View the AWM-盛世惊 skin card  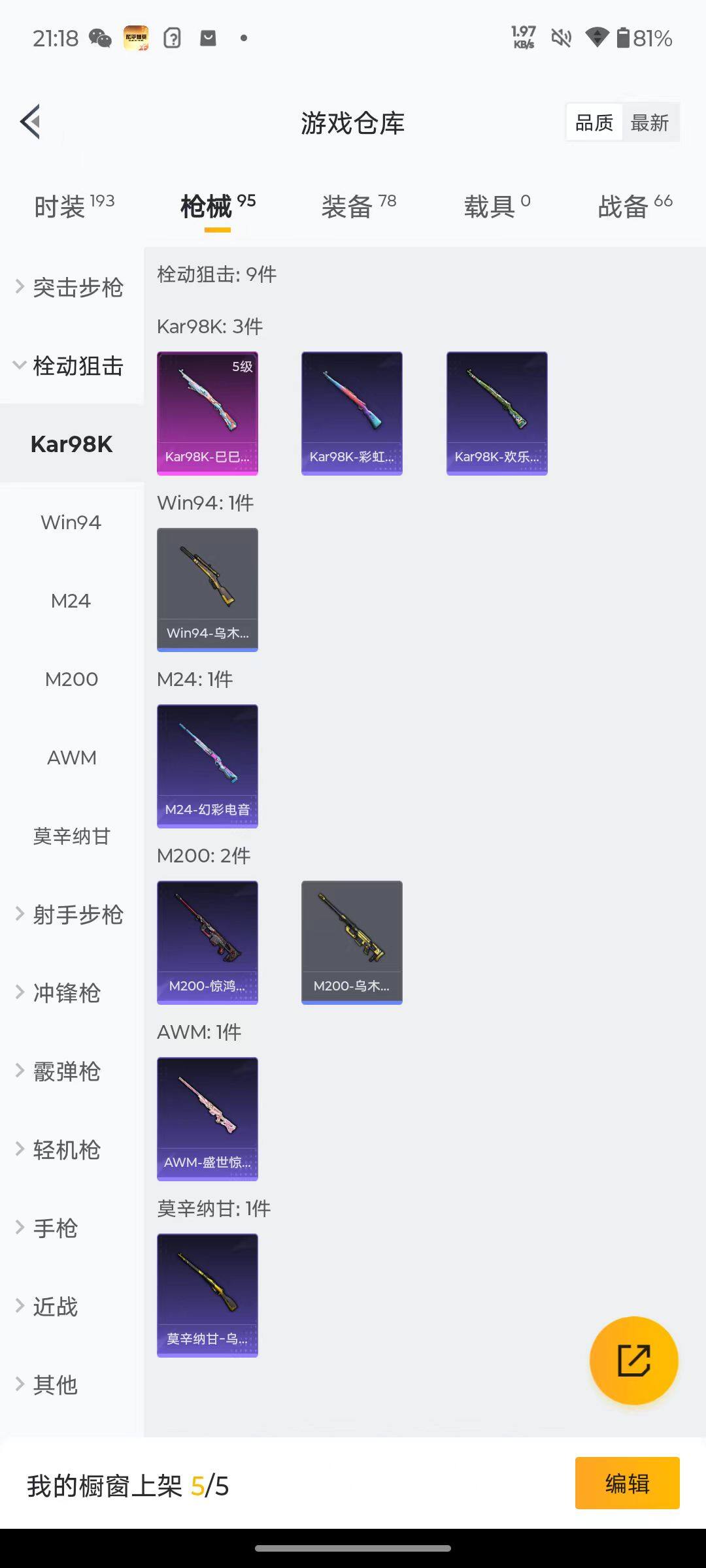click(x=207, y=1119)
